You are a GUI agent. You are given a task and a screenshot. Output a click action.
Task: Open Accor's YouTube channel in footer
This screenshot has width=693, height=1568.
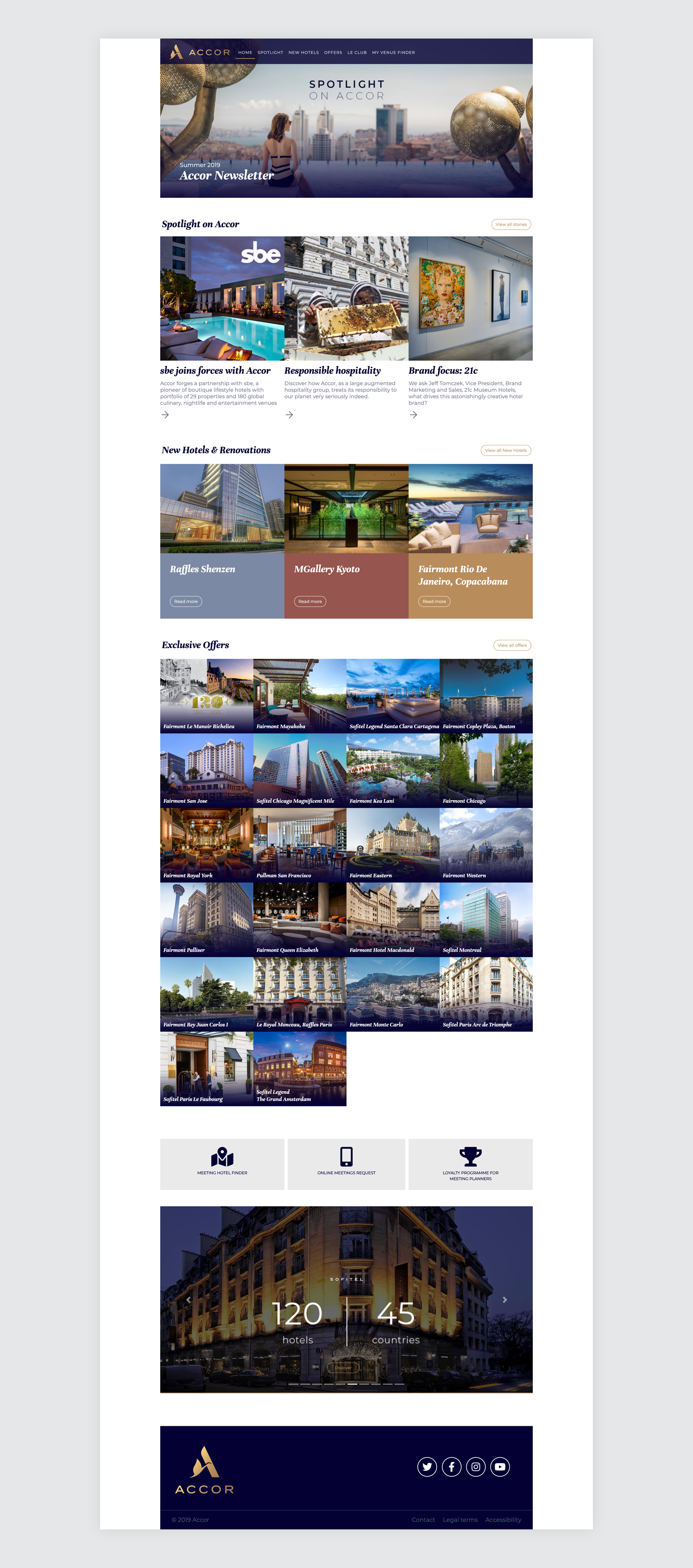pyautogui.click(x=499, y=1467)
